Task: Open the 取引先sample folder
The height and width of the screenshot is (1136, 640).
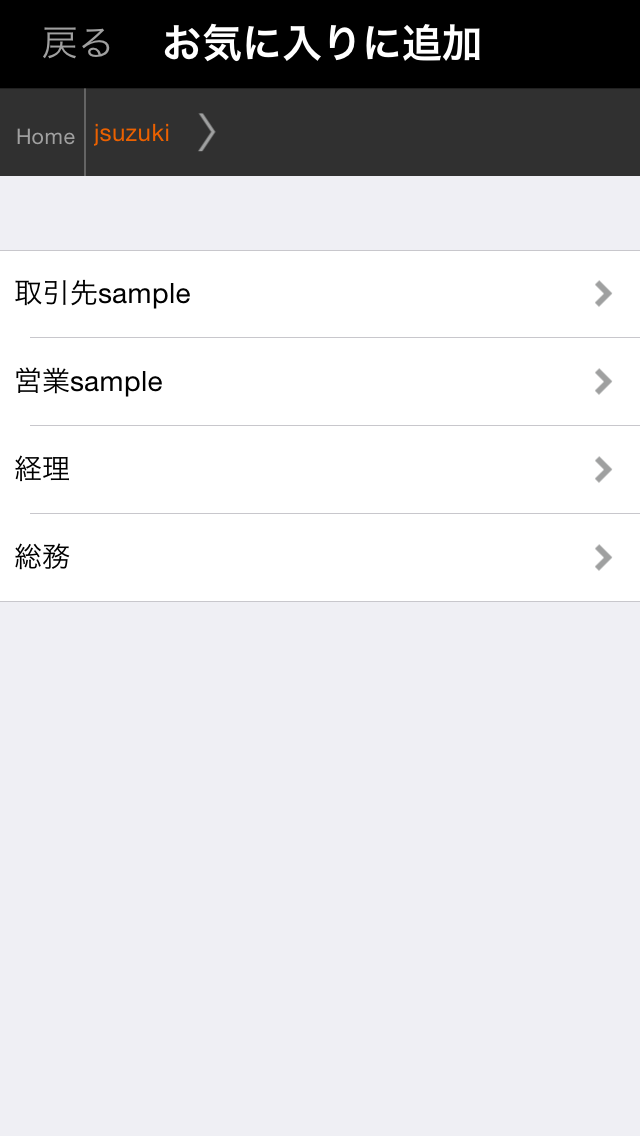Action: click(x=320, y=294)
